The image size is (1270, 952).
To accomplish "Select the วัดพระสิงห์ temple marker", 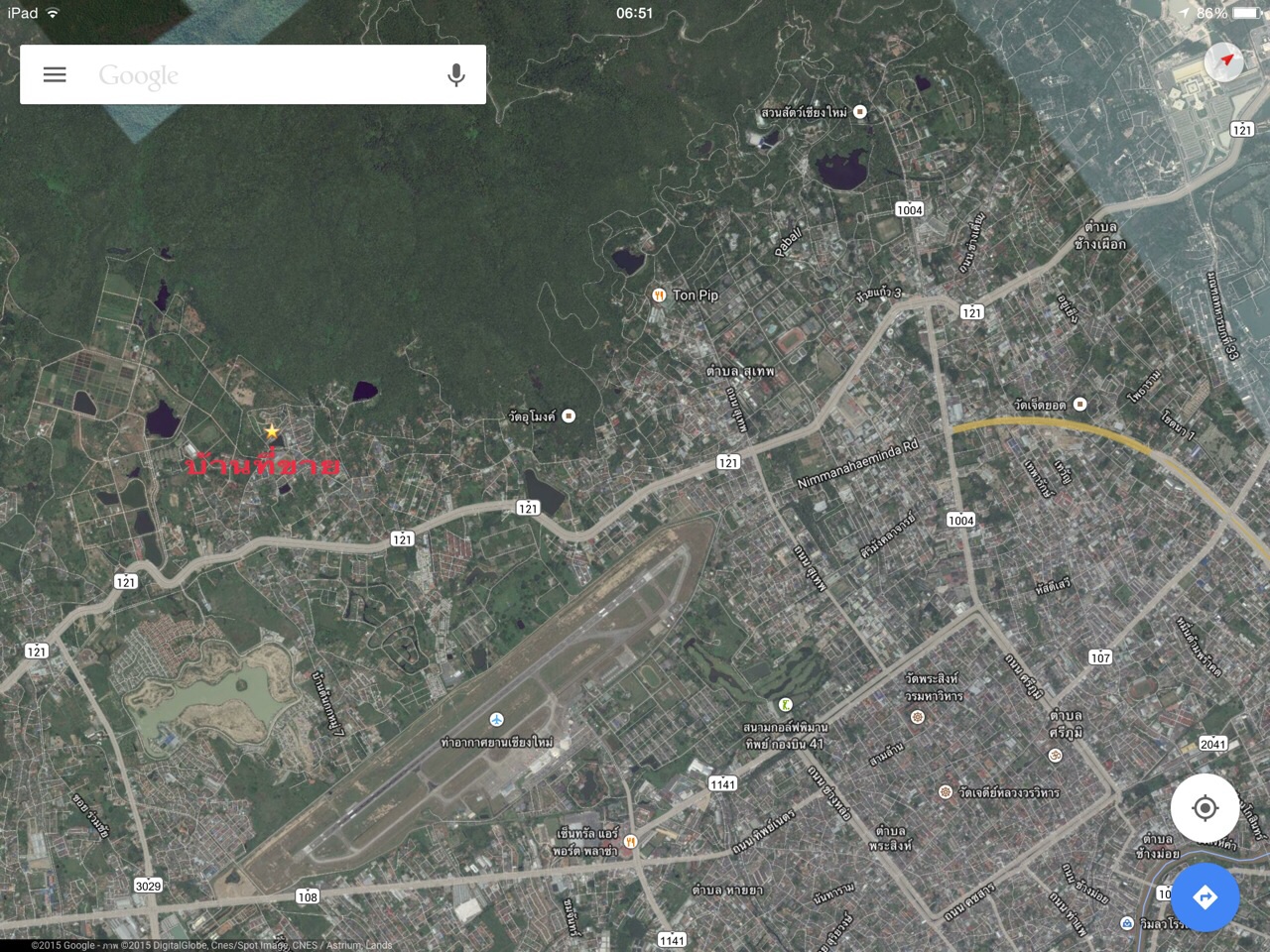I will coord(917,716).
